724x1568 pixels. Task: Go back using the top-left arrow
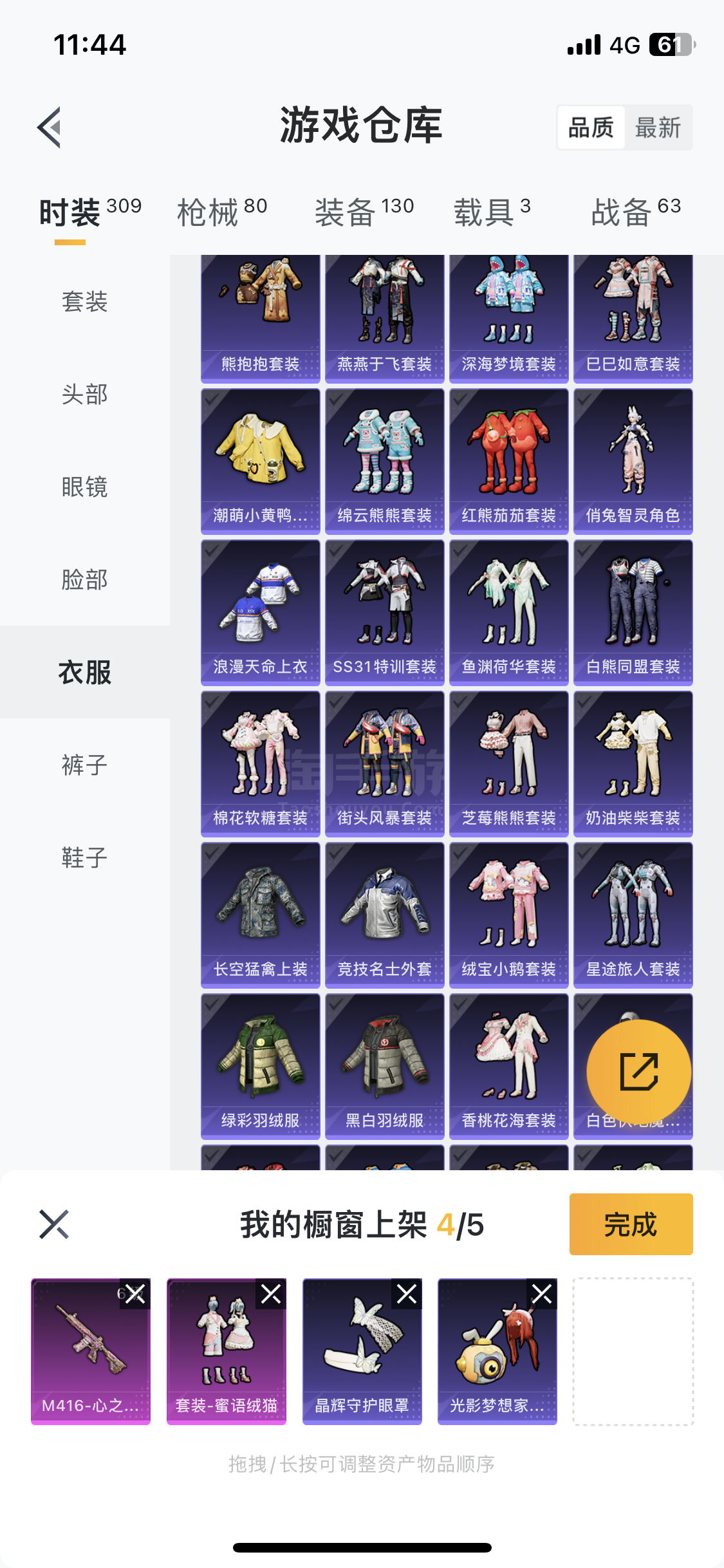click(x=50, y=127)
